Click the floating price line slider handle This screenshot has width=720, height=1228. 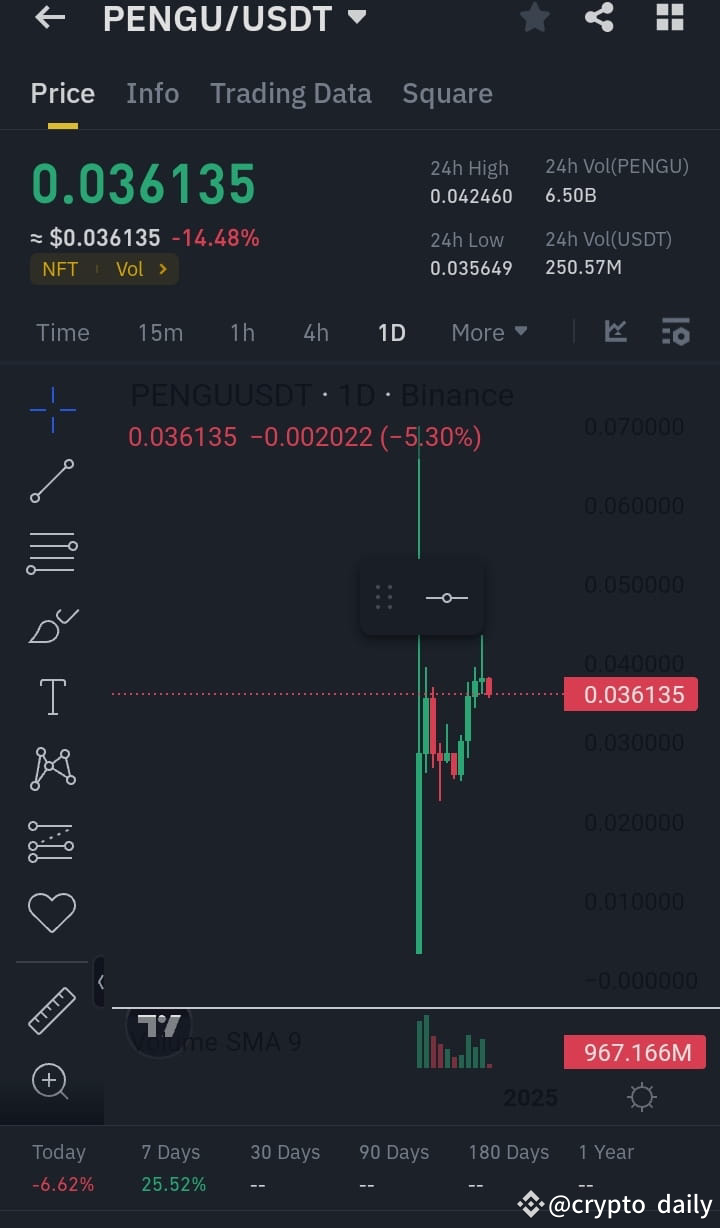446,597
